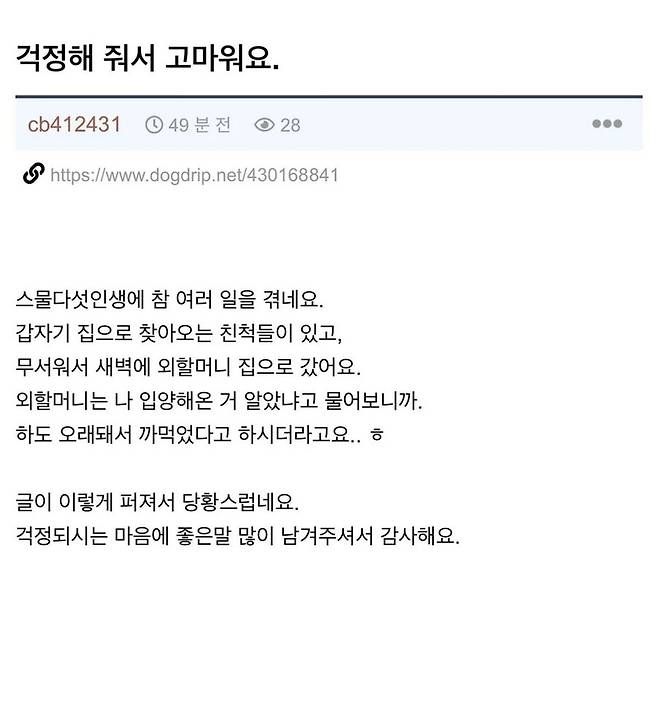Open the post's three-dot overflow menu

click(606, 124)
